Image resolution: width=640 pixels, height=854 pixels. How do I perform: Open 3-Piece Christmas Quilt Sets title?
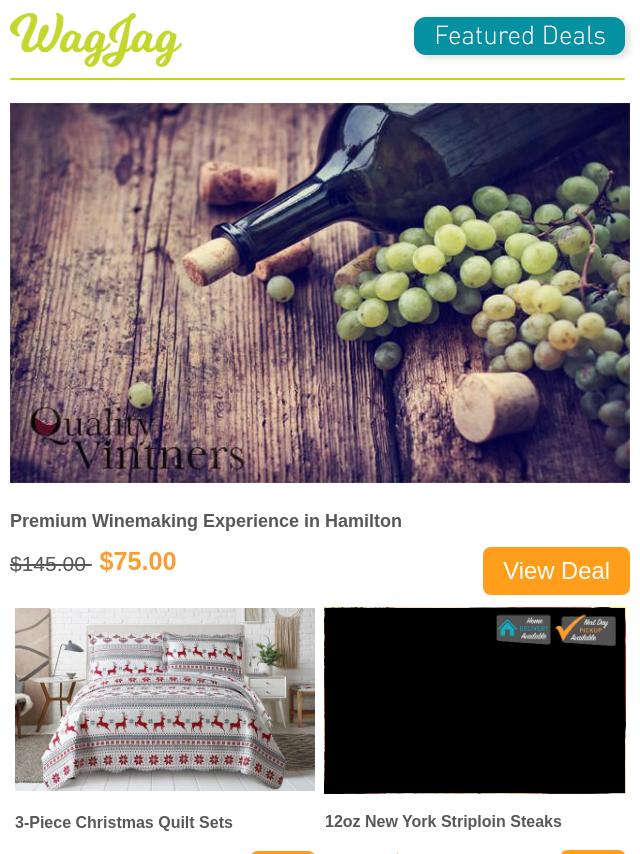click(124, 823)
